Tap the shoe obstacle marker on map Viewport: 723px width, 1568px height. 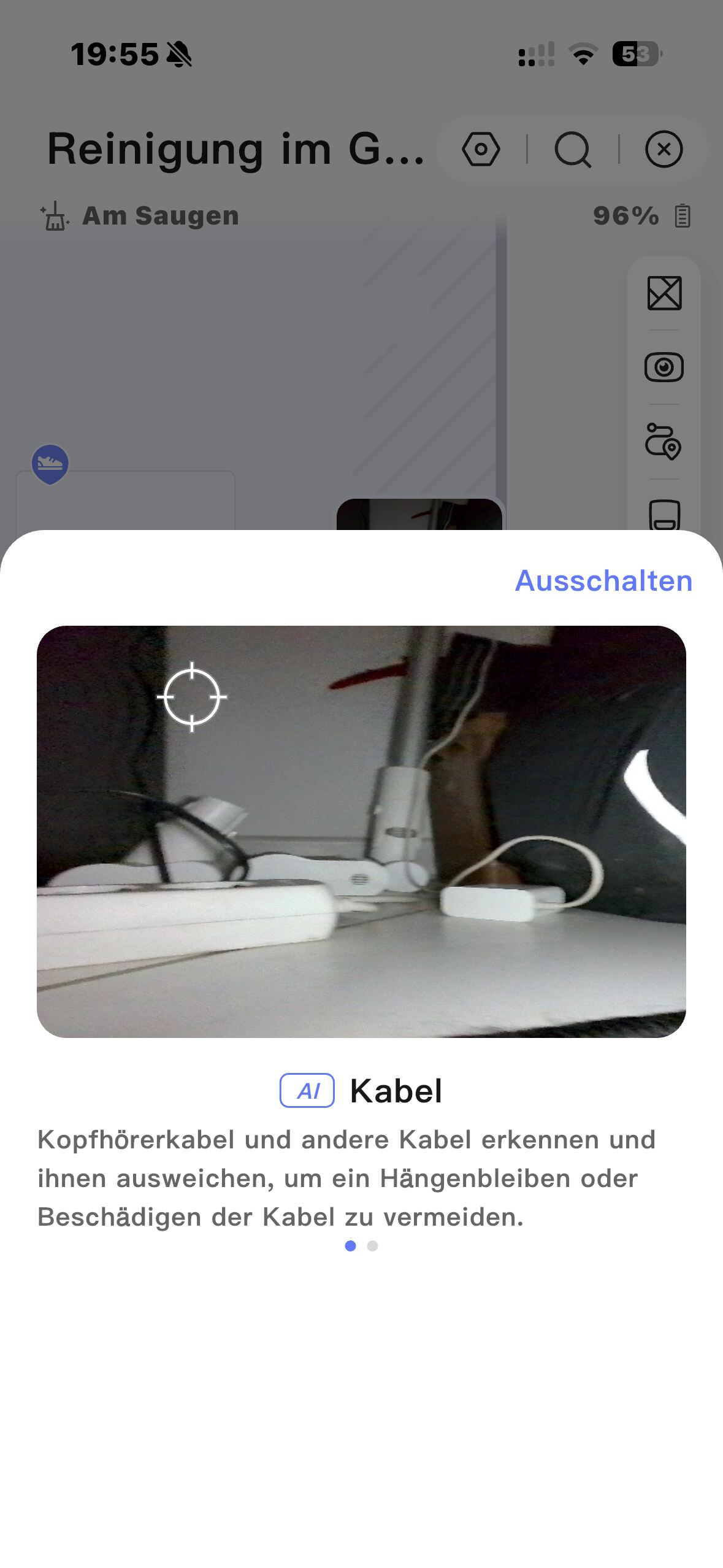coord(50,463)
